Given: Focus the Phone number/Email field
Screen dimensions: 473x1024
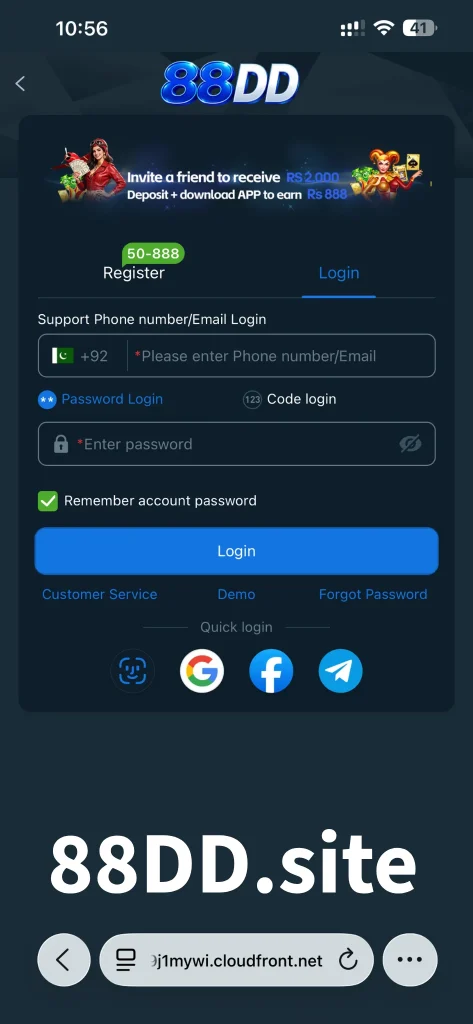Looking at the screenshot, I should coord(281,356).
